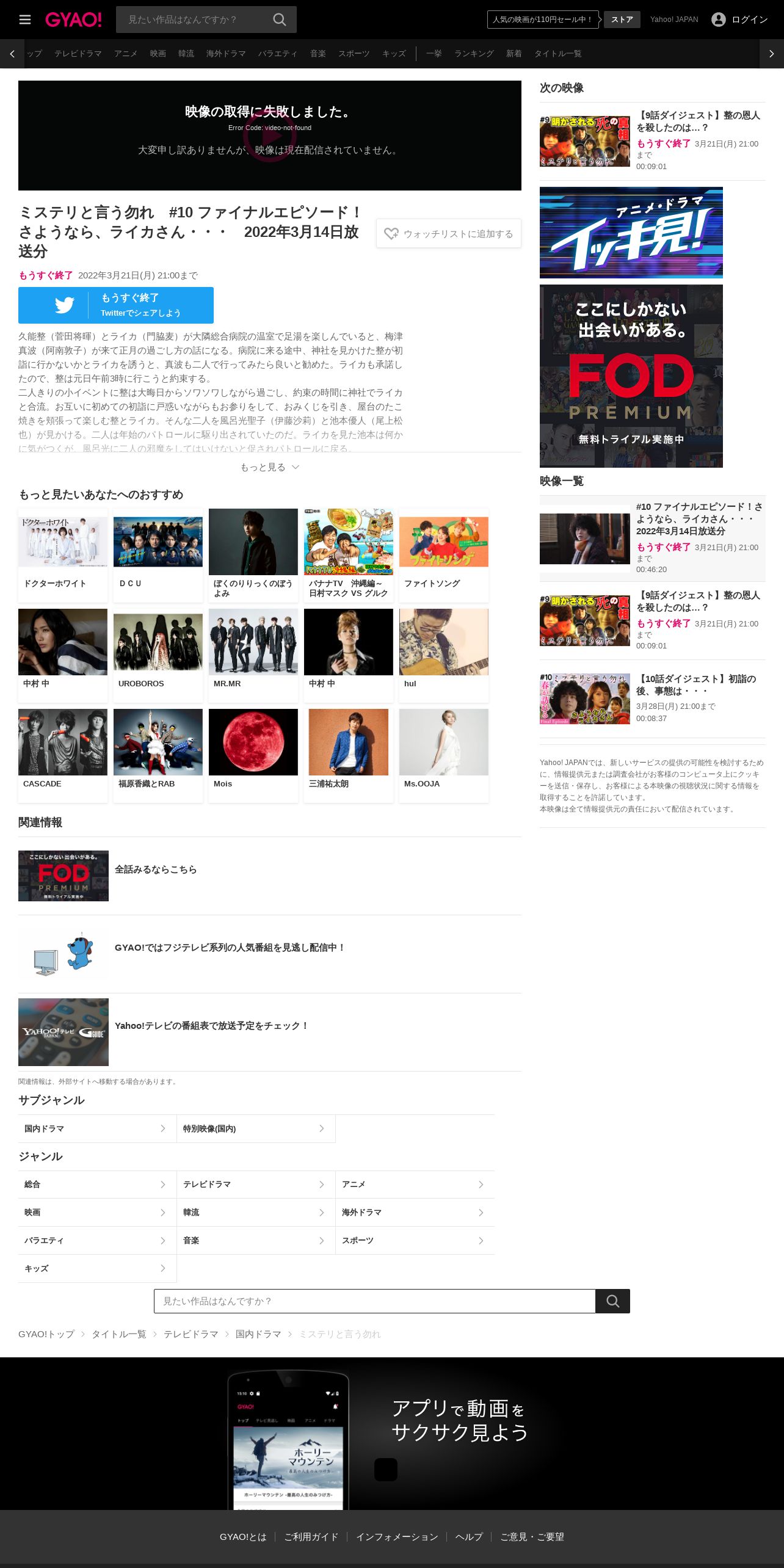
Task: Tap the top search field
Action: (193, 20)
